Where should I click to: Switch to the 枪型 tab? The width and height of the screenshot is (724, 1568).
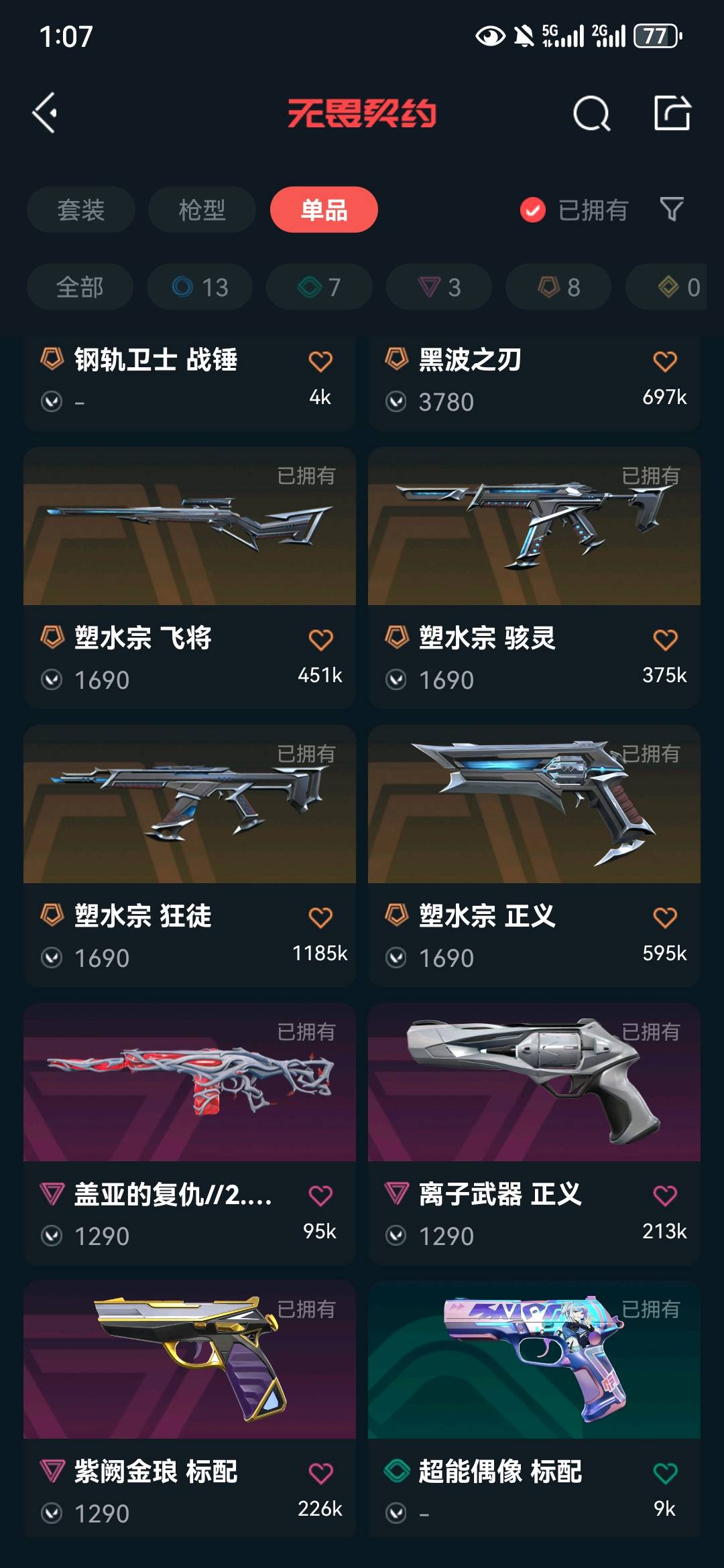(x=202, y=210)
